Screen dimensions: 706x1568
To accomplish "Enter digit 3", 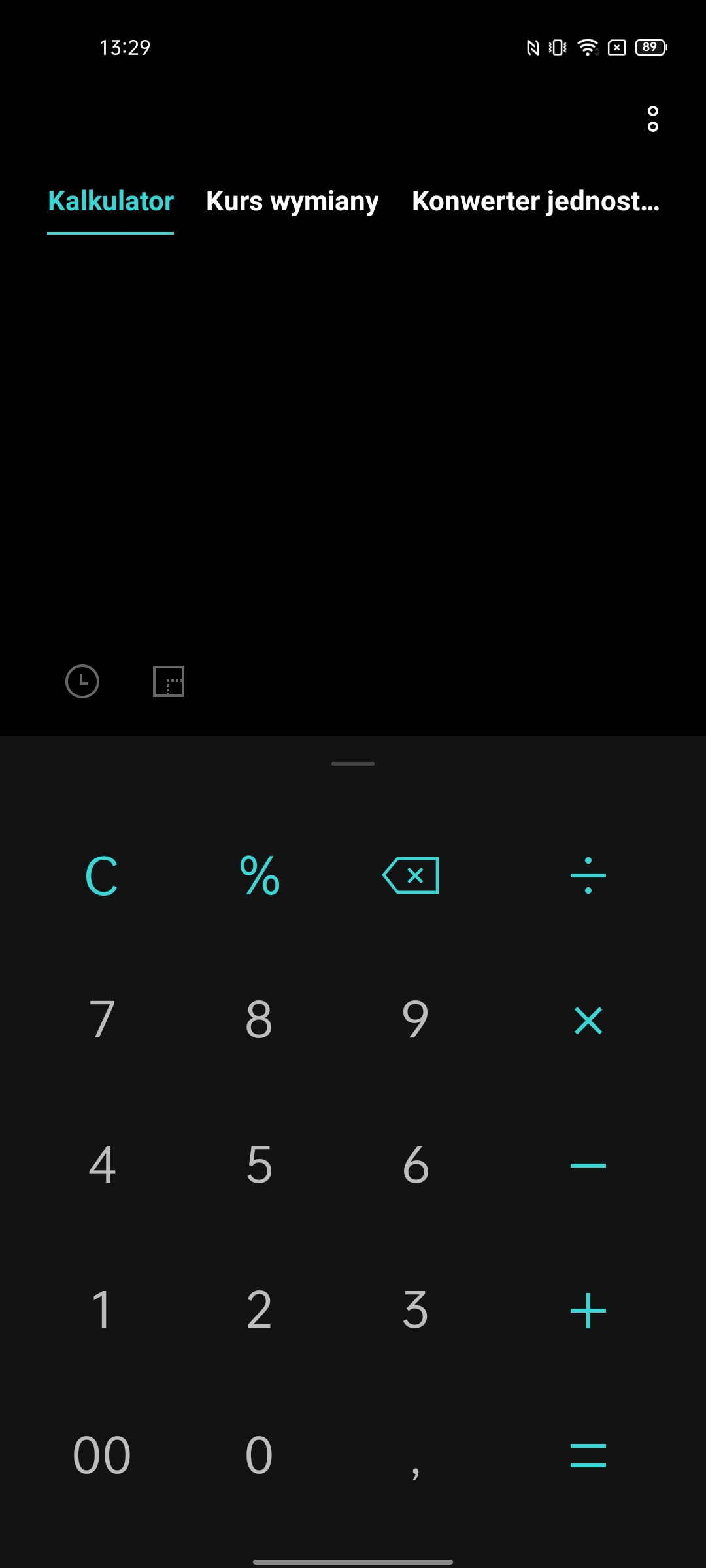I will click(x=416, y=1310).
